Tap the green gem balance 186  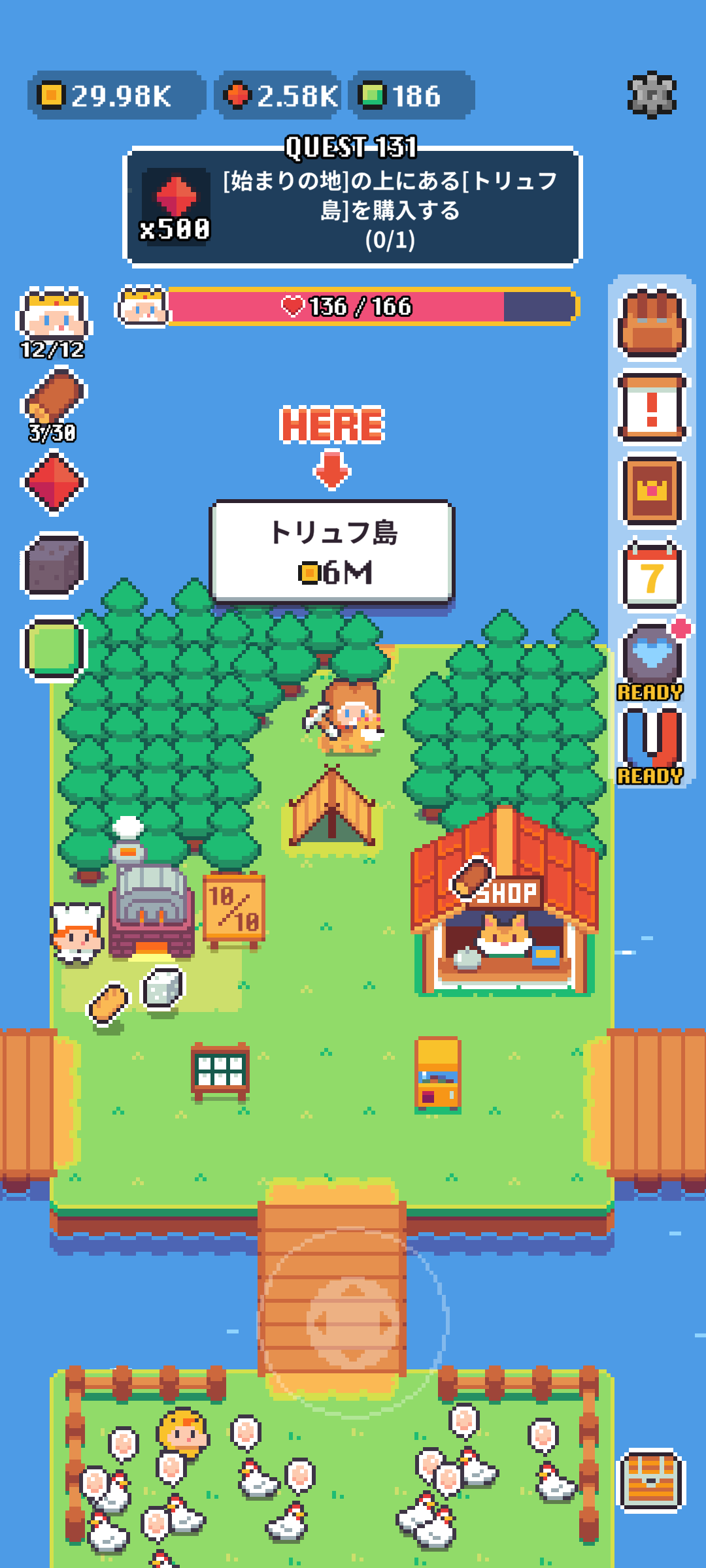(x=412, y=95)
